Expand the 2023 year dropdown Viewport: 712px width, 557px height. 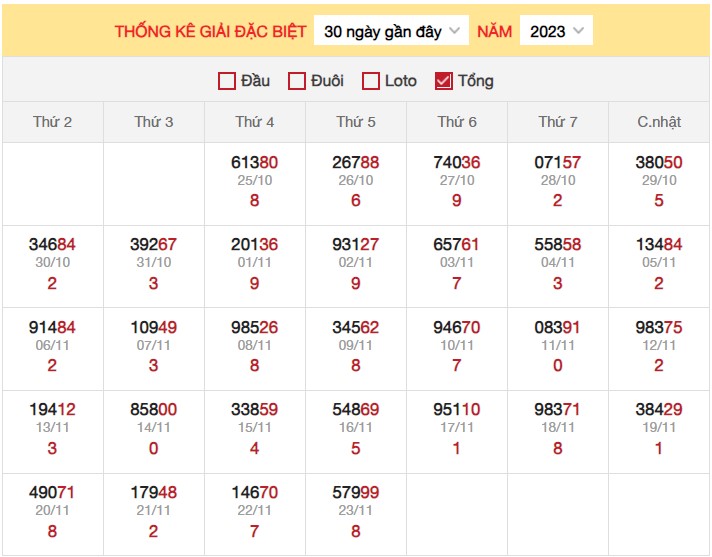pyautogui.click(x=556, y=31)
